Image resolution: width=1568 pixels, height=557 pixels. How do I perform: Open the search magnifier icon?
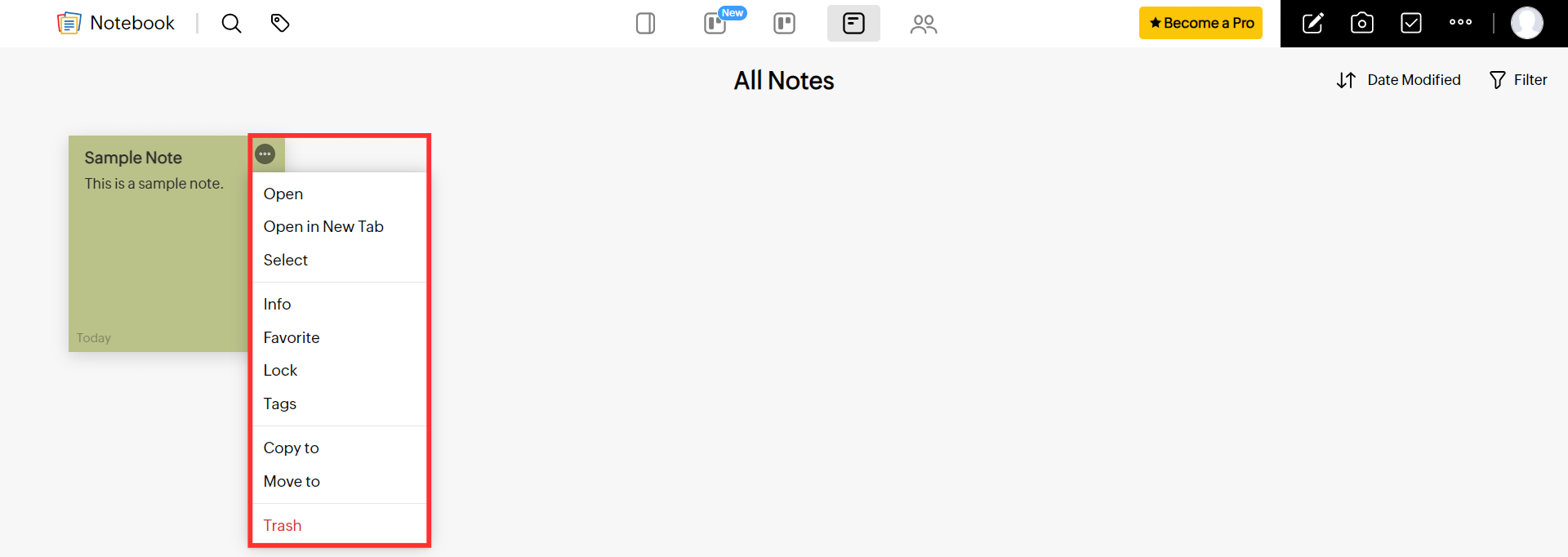point(231,23)
